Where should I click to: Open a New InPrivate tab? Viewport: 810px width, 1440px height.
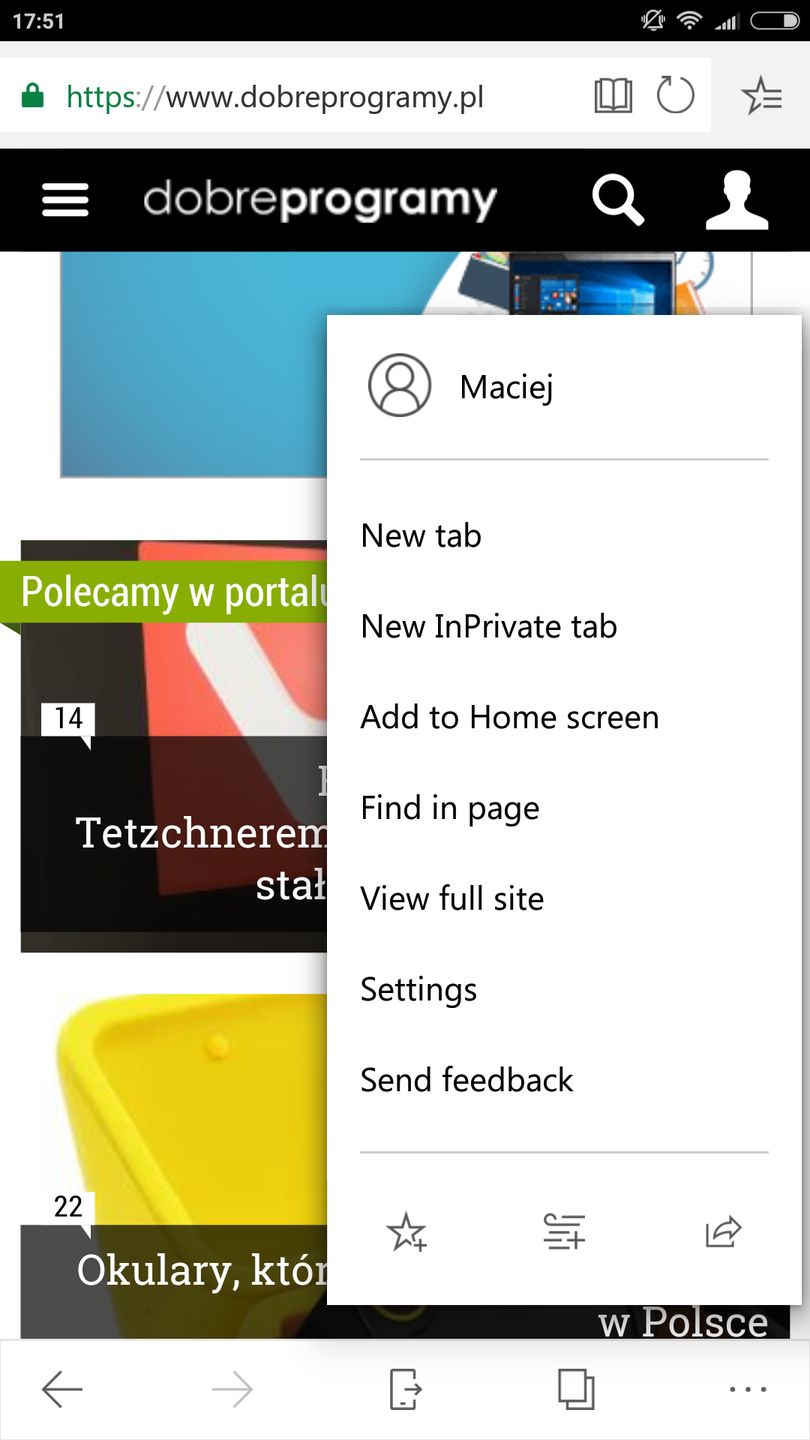[489, 627]
